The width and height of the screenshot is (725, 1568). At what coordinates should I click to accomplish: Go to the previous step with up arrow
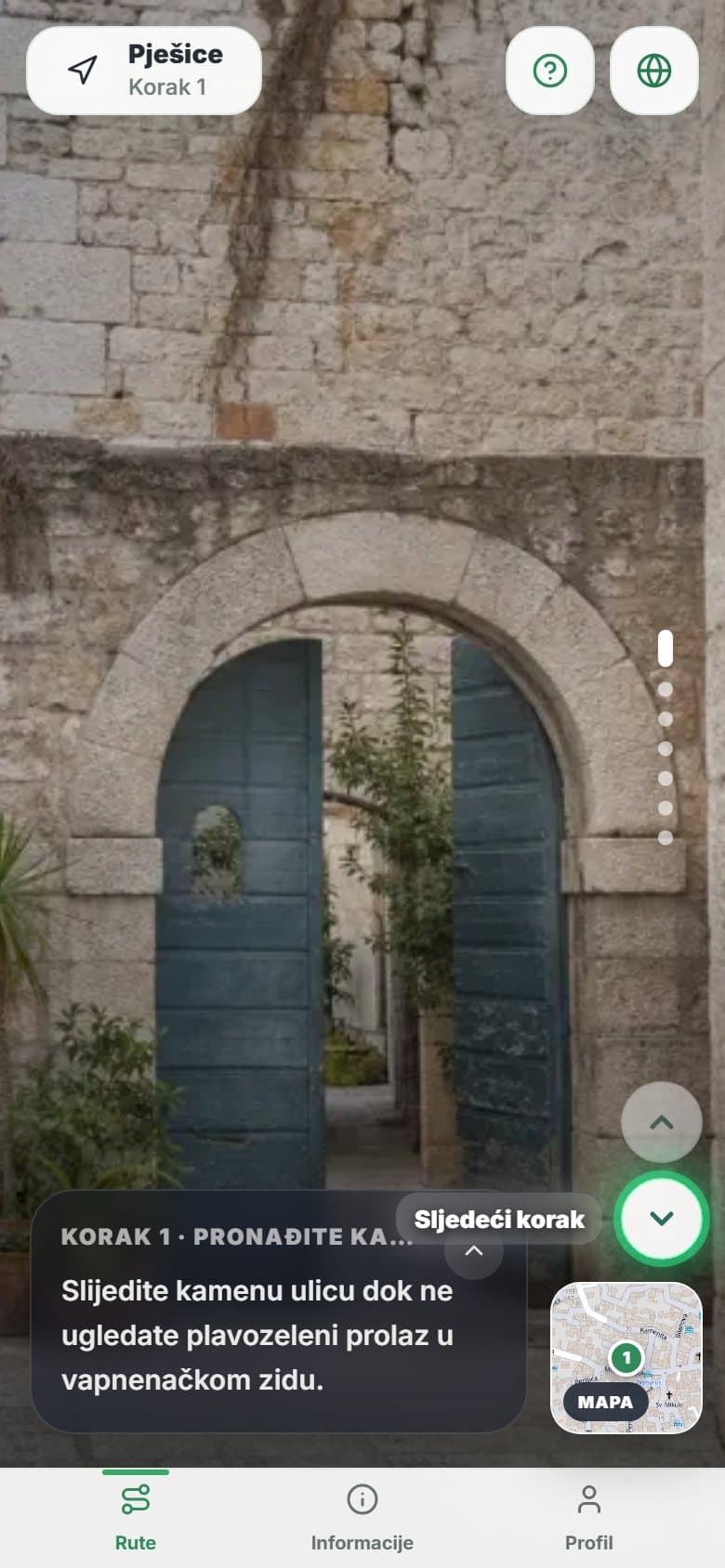tap(662, 1122)
